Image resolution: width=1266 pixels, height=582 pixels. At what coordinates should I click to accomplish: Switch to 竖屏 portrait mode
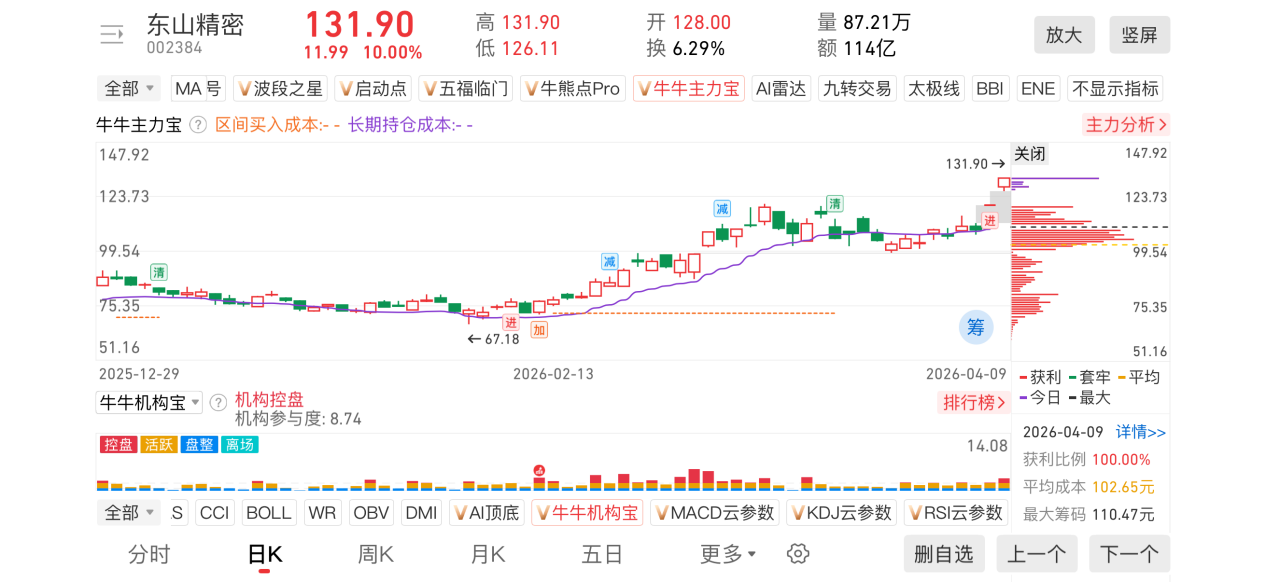[x=1139, y=35]
